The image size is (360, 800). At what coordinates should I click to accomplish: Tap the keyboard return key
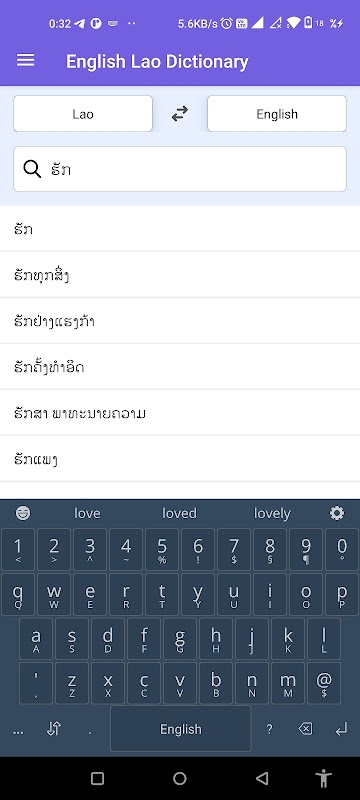point(341,729)
